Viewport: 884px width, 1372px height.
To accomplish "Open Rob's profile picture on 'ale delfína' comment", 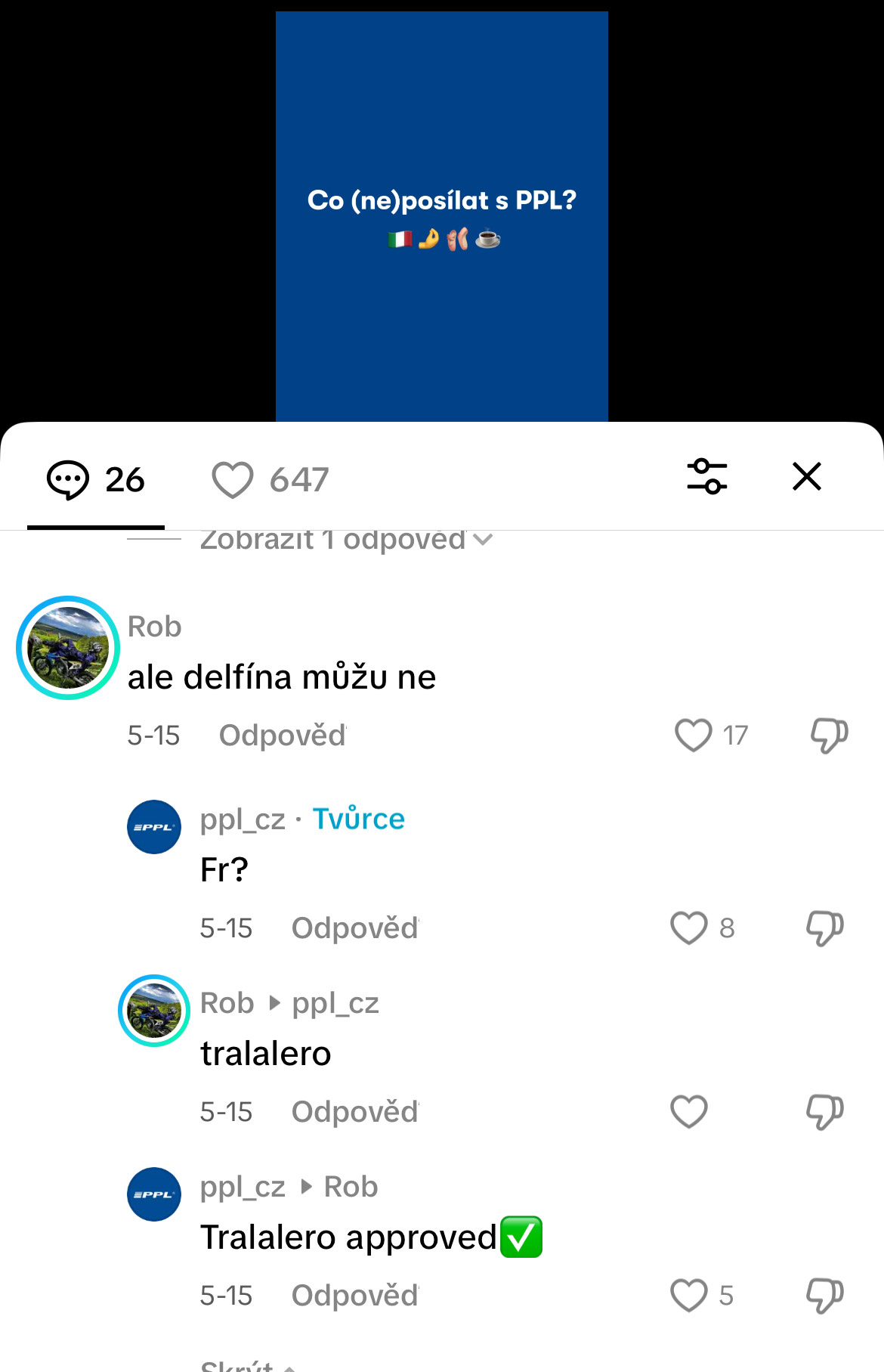I will 68,648.
